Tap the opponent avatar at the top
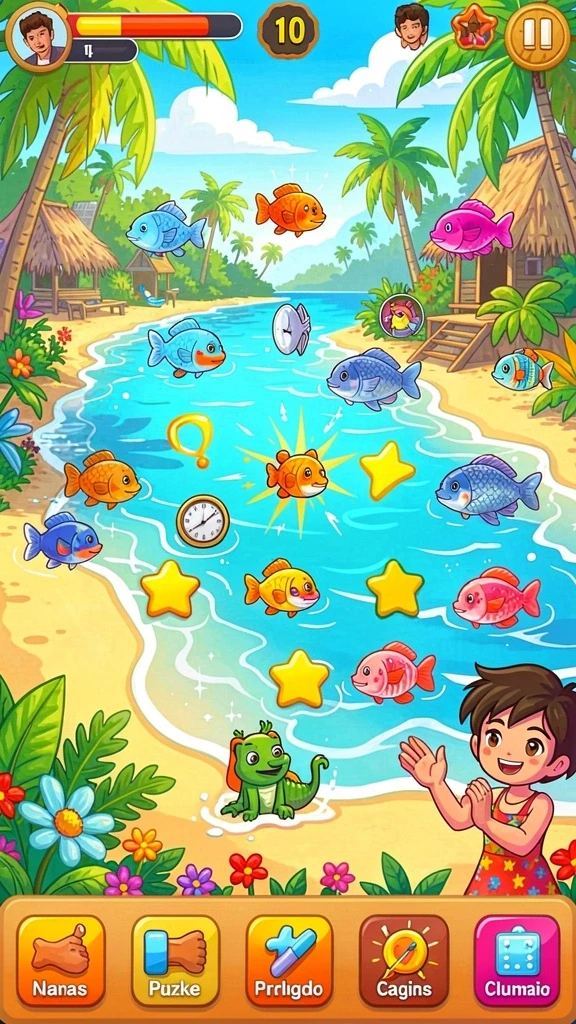Viewport: 576px width, 1024px height. 411,25
